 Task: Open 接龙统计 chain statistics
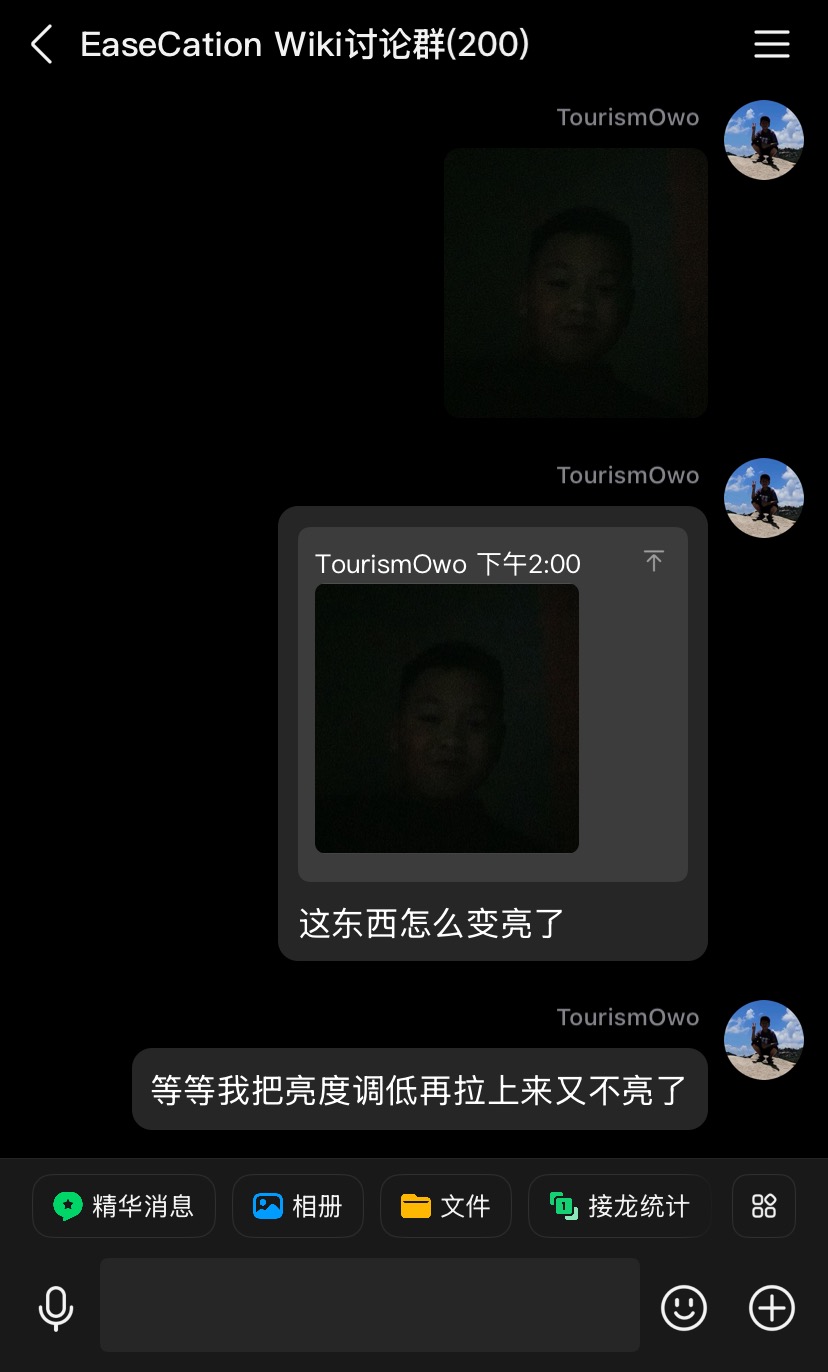[x=620, y=1206]
